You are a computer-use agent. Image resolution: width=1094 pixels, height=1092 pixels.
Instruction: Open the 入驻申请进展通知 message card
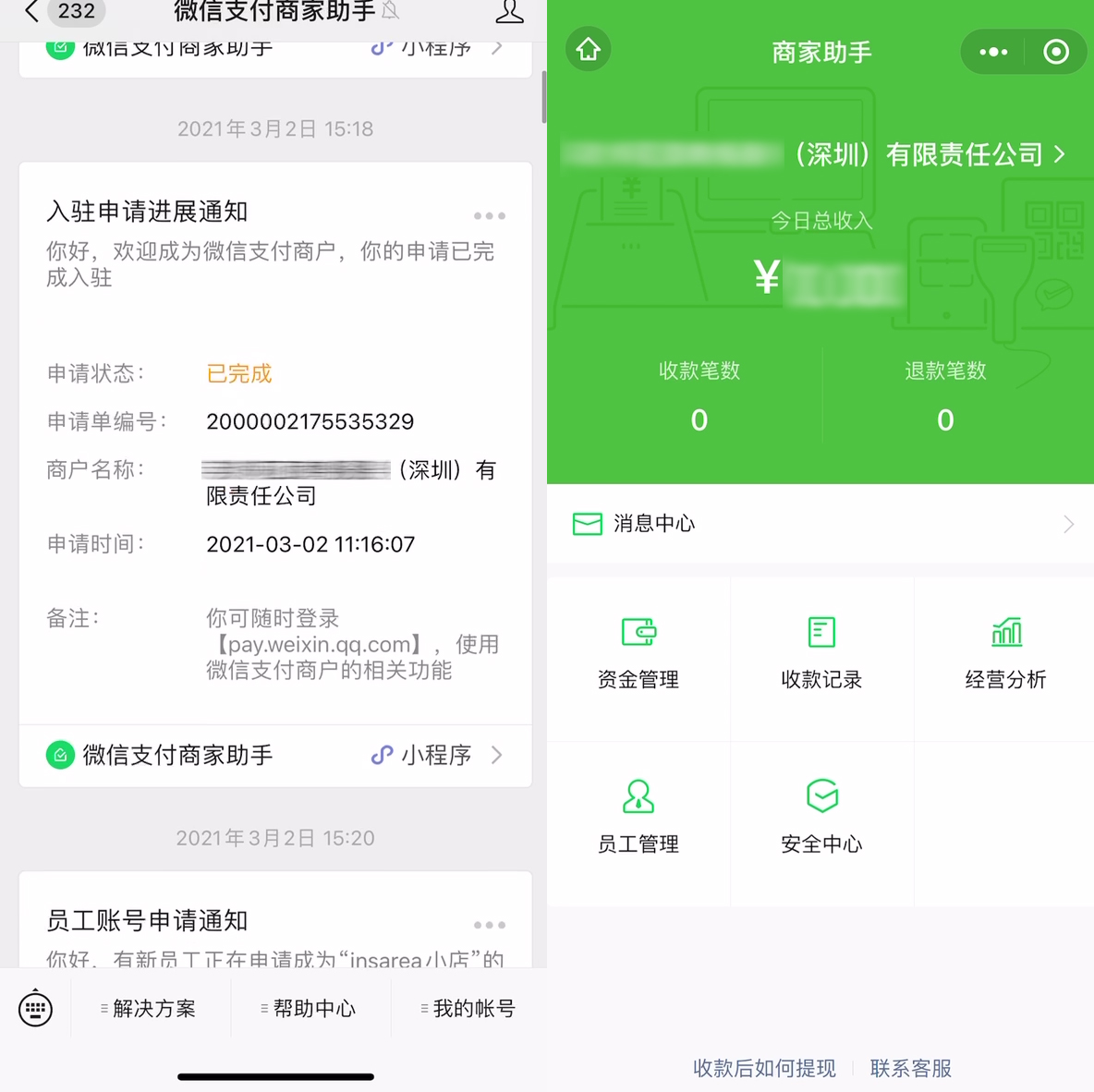pyautogui.click(x=274, y=443)
